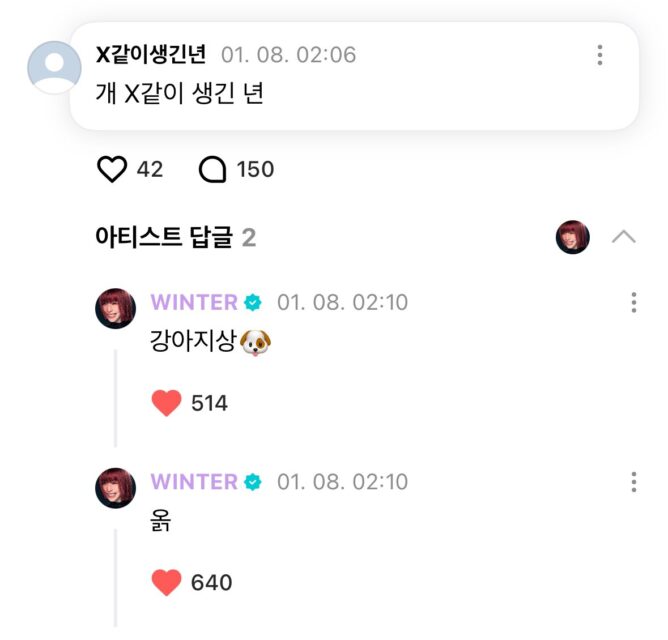Like the comment with 42 likes

112,170
